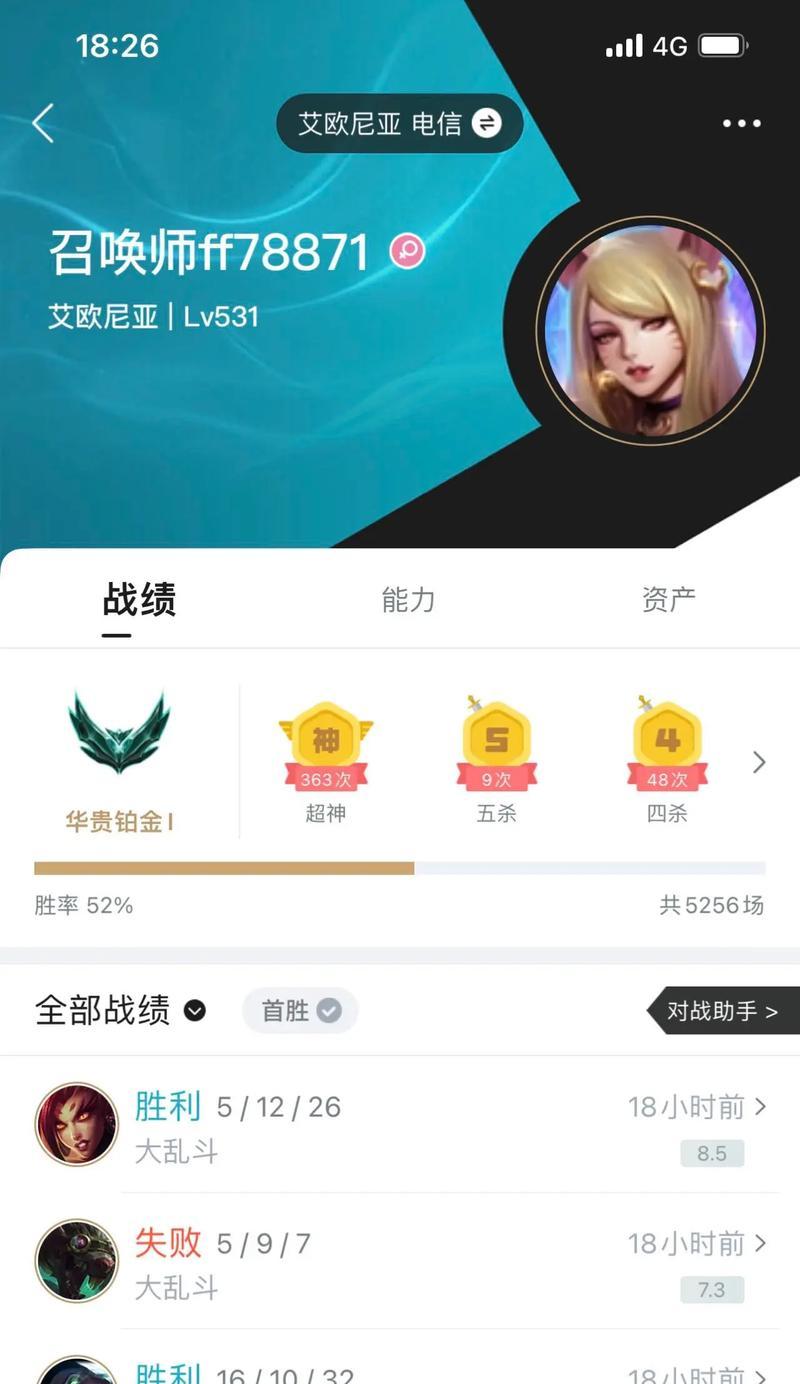Switch to the 能力 tab
The image size is (800, 1384).
[408, 600]
